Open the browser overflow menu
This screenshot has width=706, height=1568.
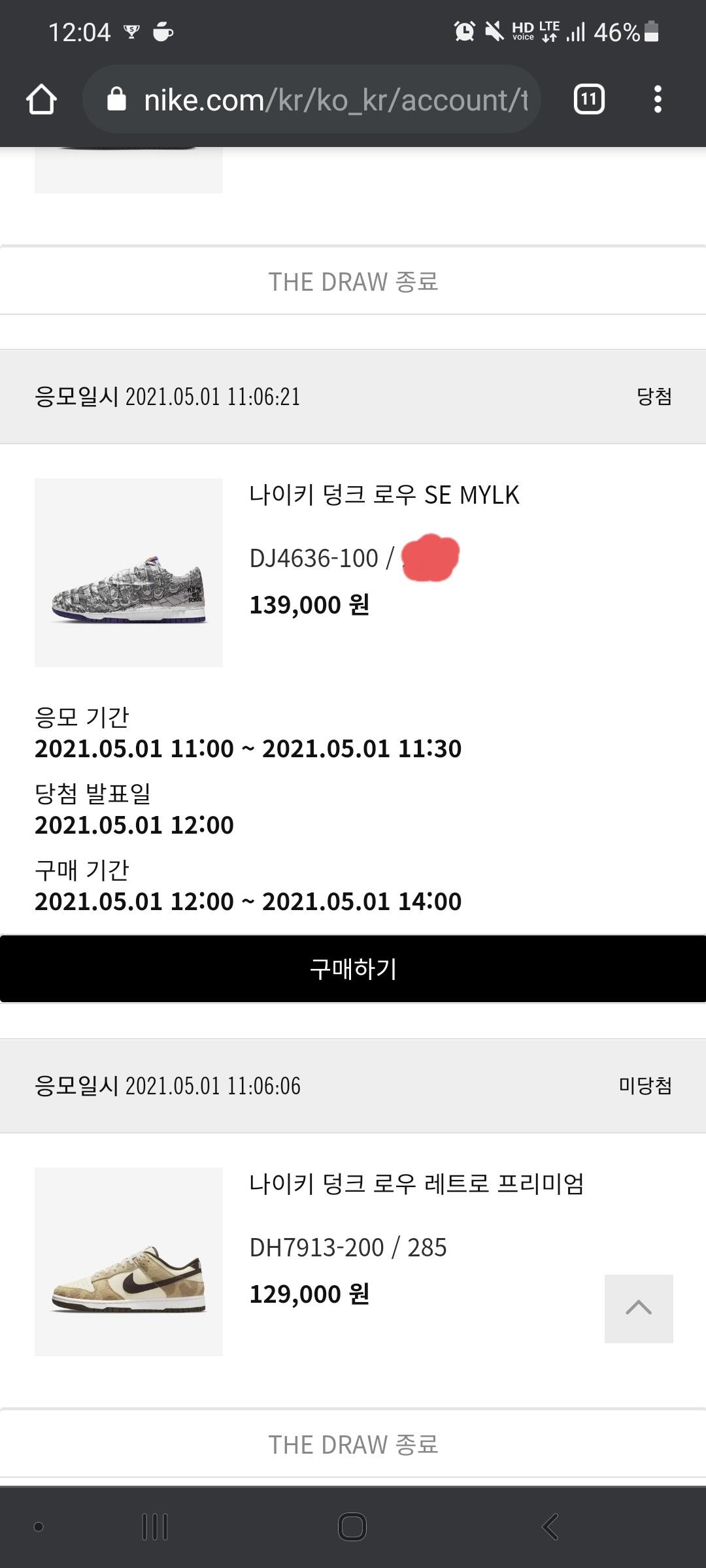[x=658, y=99]
